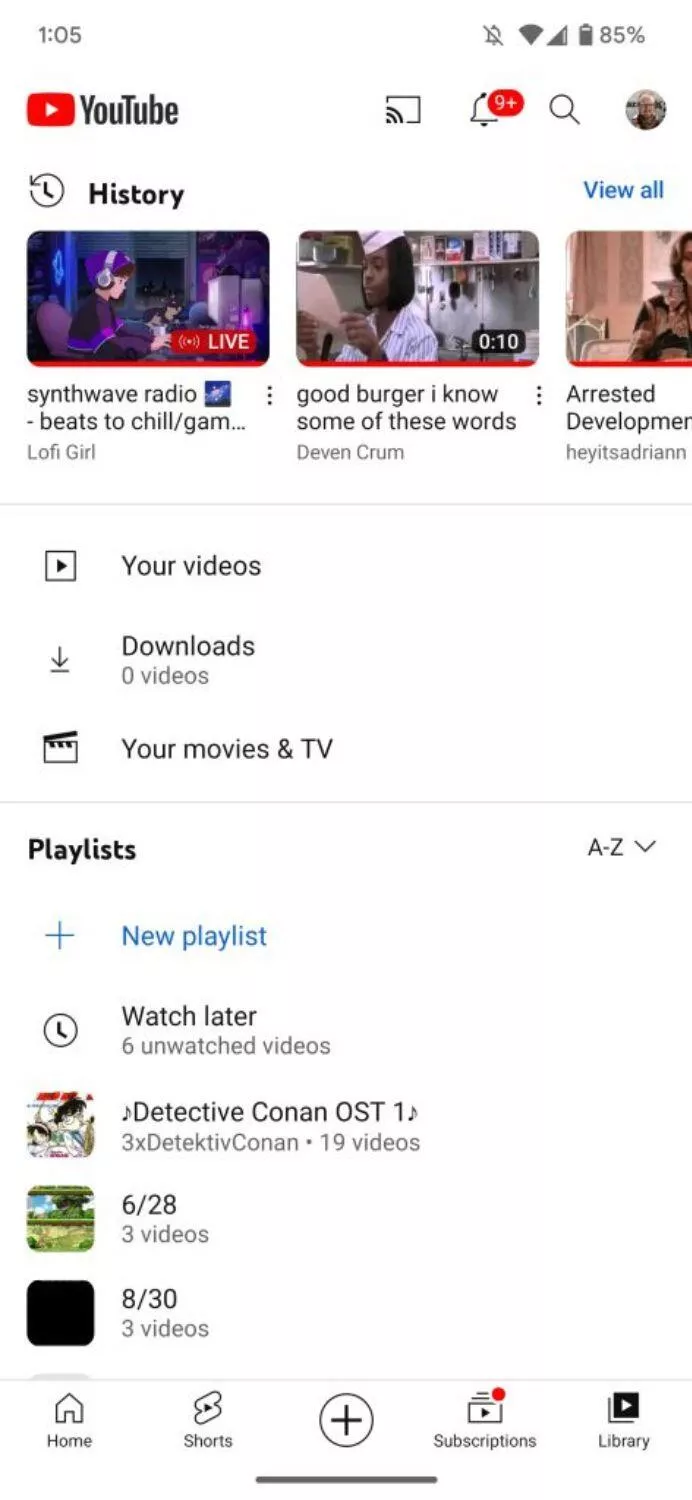Open the account profile picture
Image resolution: width=692 pixels, height=1500 pixels.
coord(646,110)
